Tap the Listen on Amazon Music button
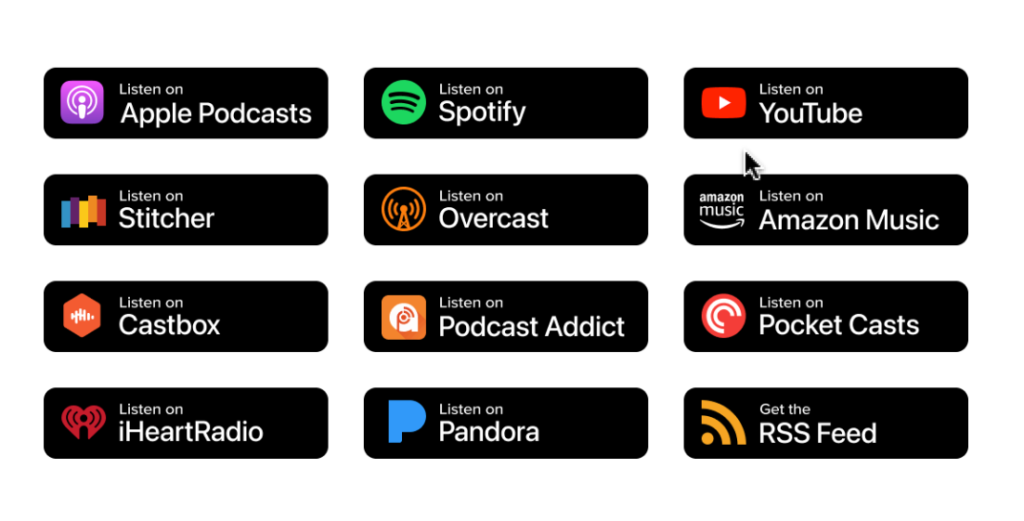 tap(825, 210)
